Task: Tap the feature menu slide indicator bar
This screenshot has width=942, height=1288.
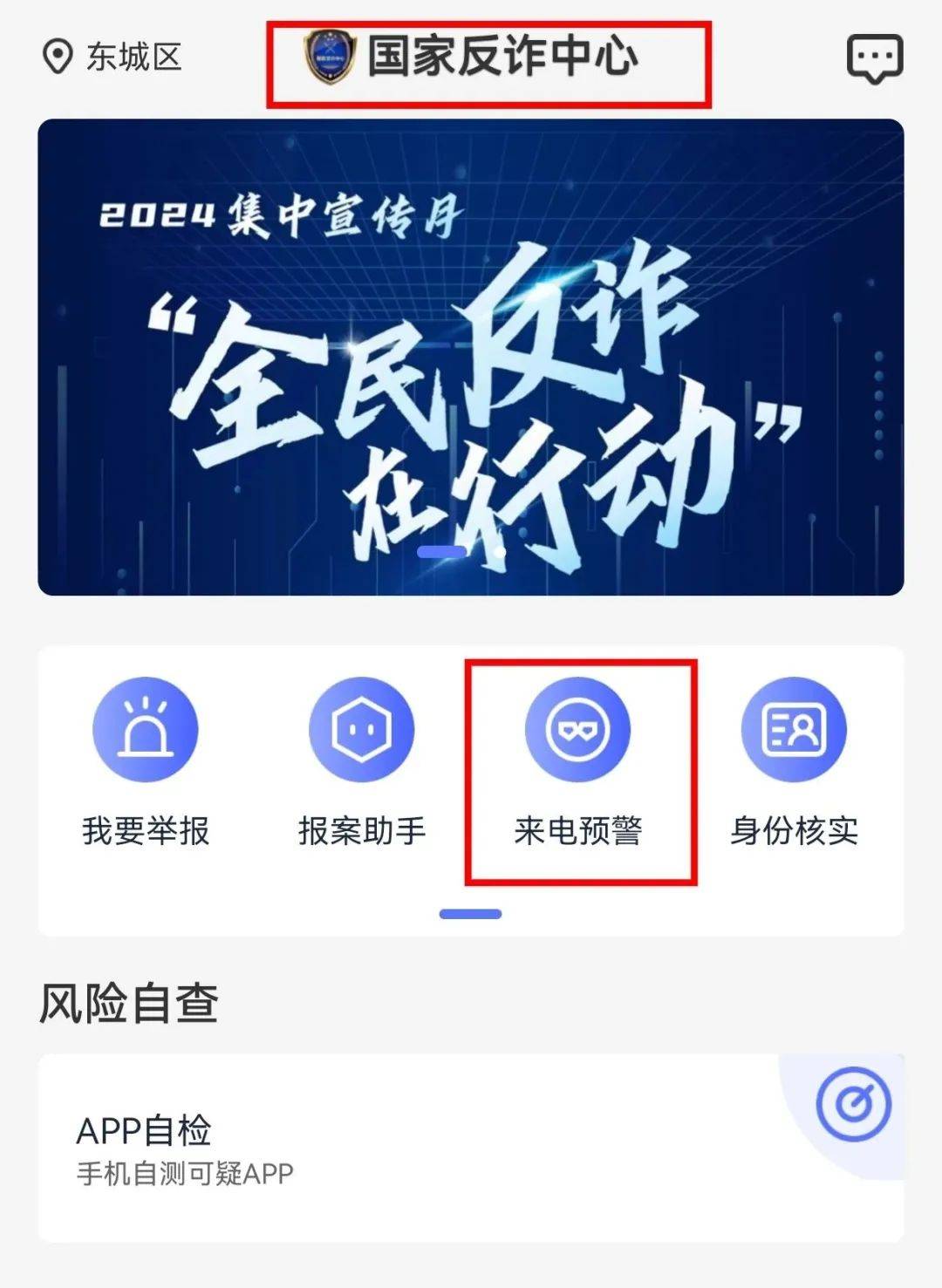Action: (471, 912)
